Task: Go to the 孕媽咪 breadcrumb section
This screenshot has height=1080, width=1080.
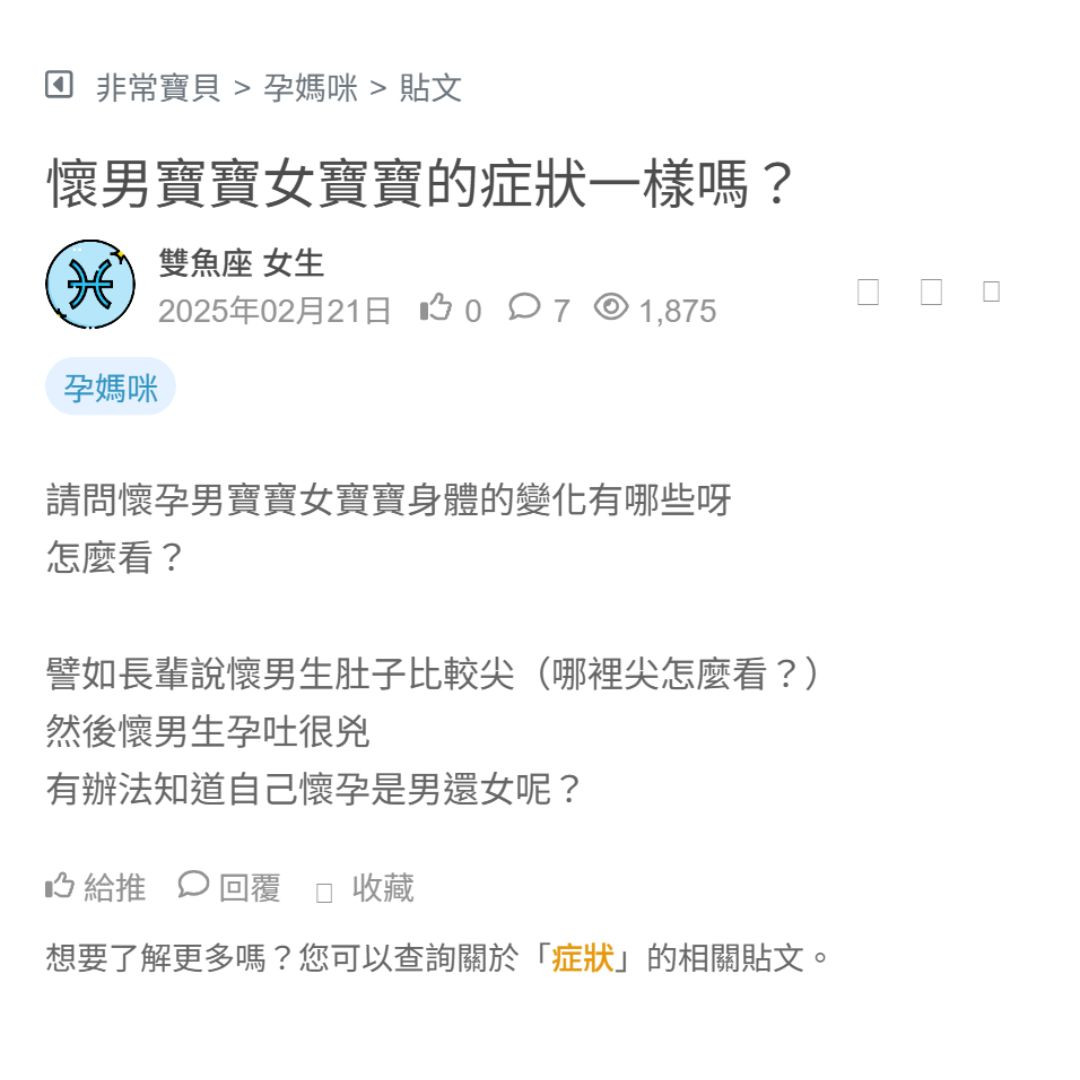Action: tap(310, 88)
